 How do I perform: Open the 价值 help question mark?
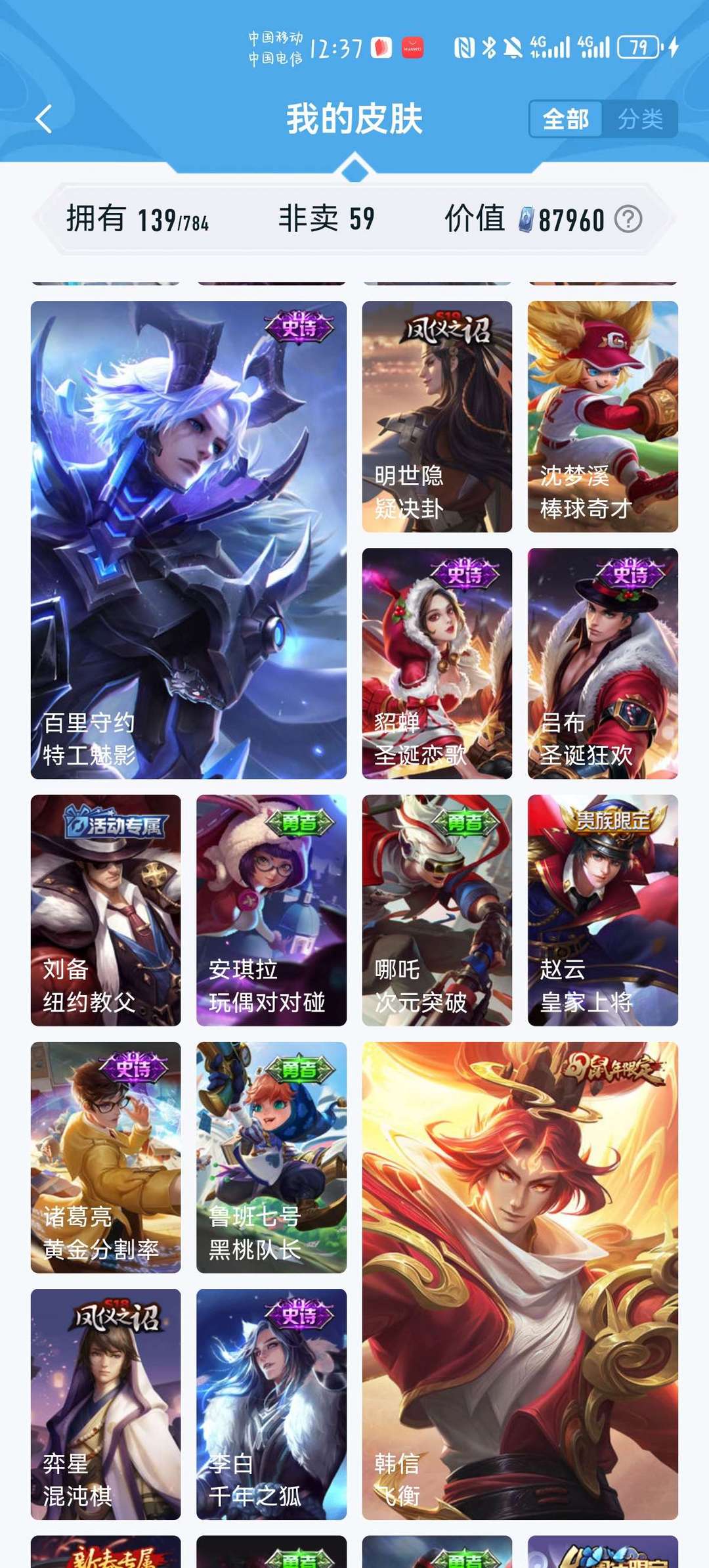click(628, 219)
